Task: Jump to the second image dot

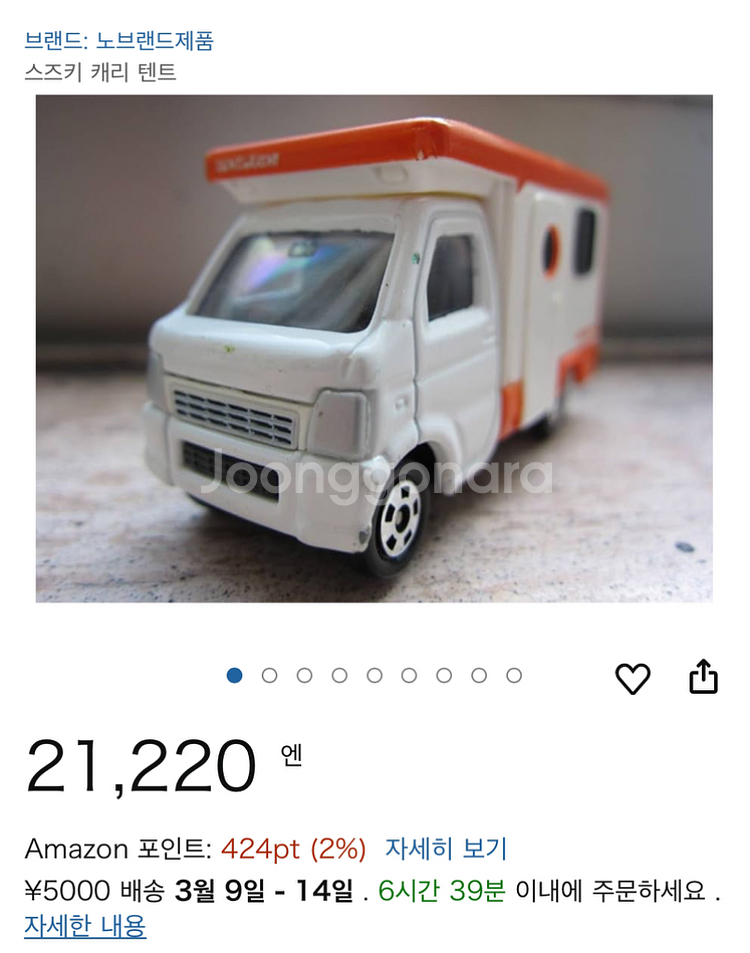Action: click(269, 675)
